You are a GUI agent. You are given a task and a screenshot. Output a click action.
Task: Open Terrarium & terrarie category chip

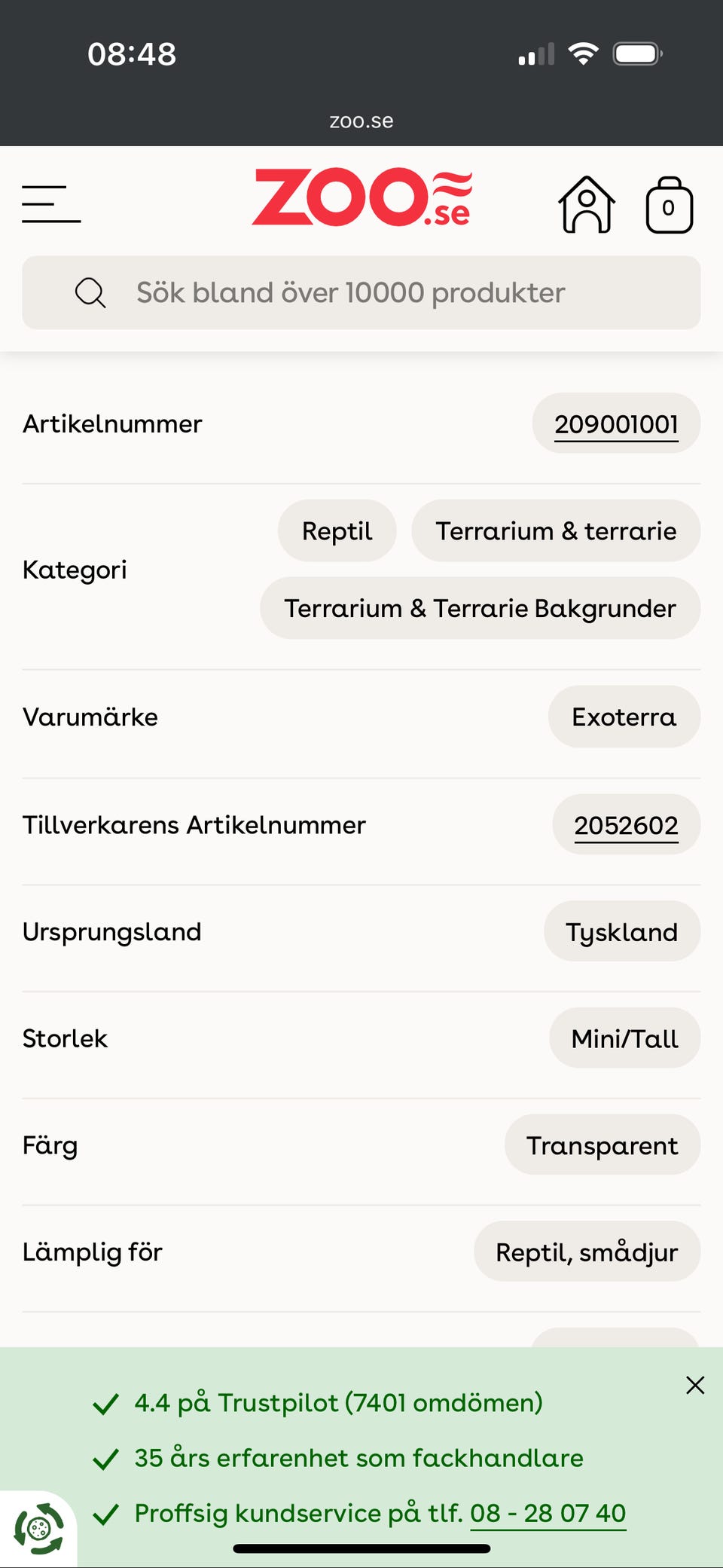tap(556, 531)
